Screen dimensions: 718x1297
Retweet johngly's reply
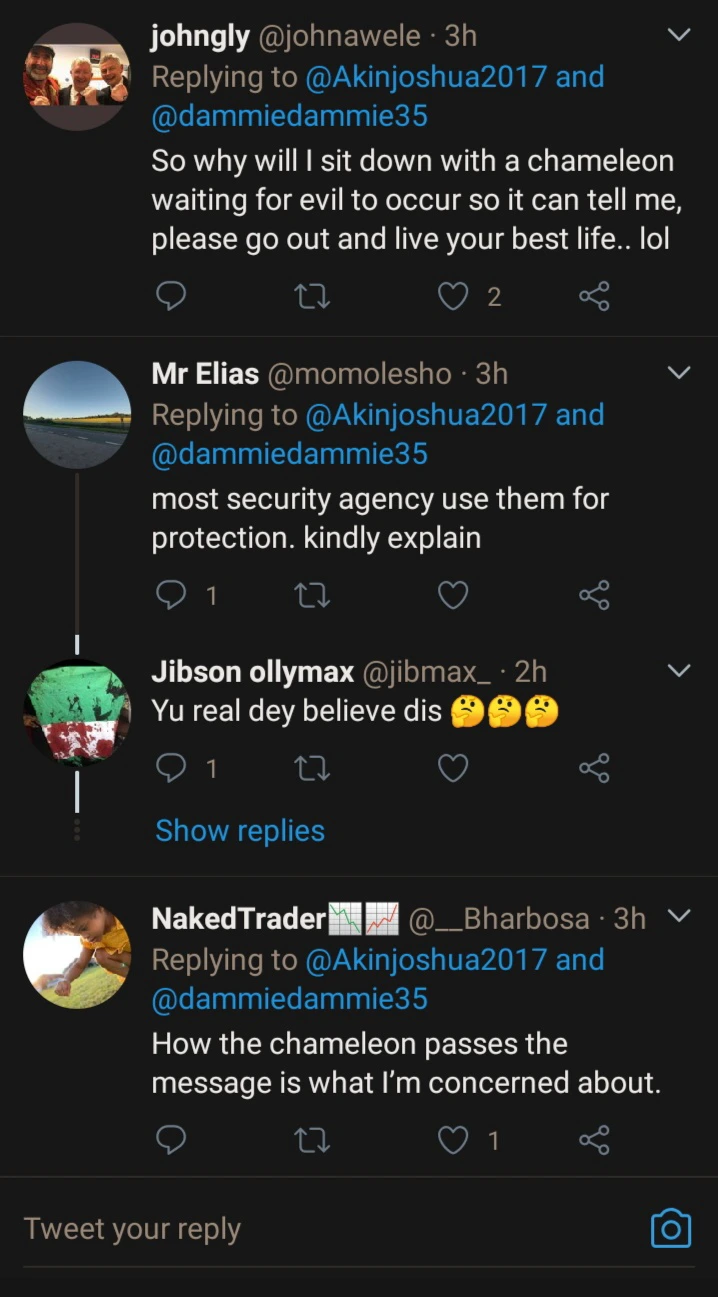click(x=314, y=296)
